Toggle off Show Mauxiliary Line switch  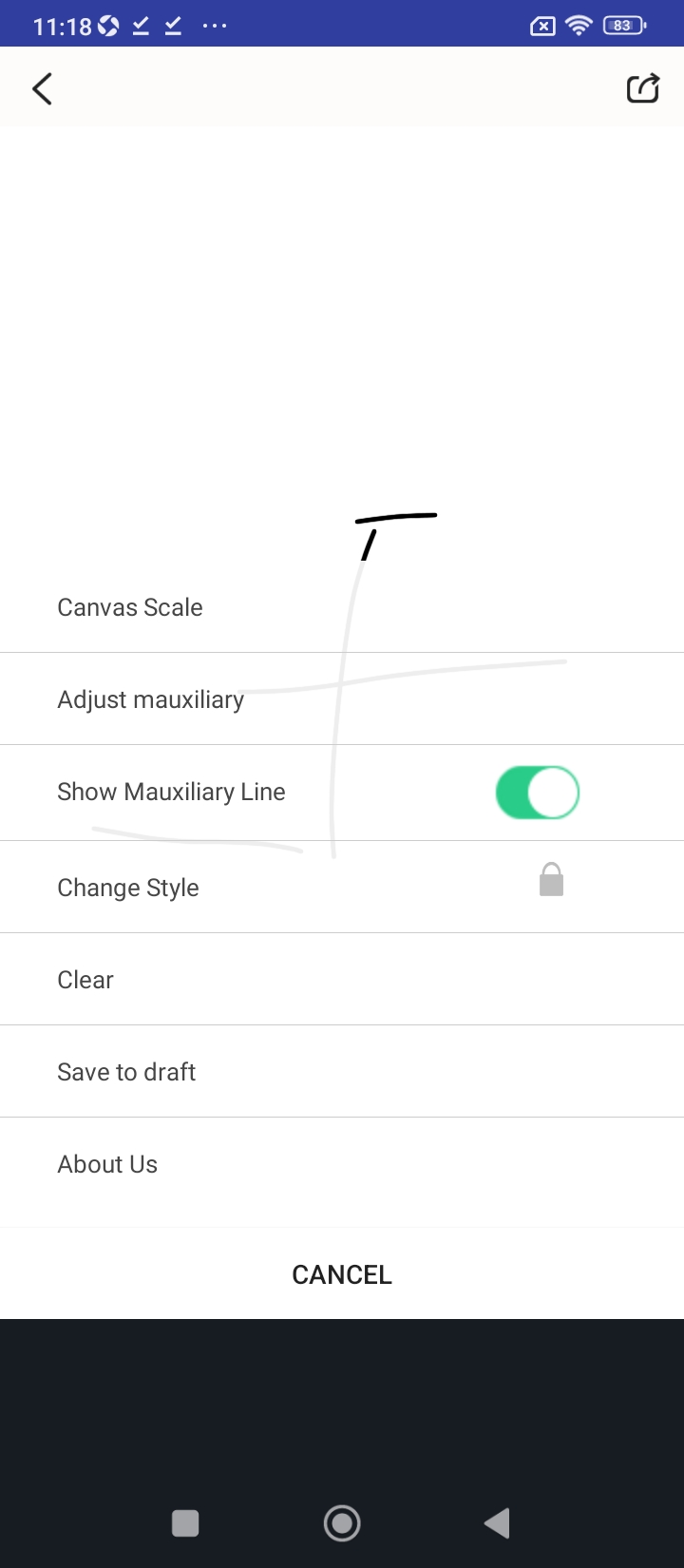537,793
